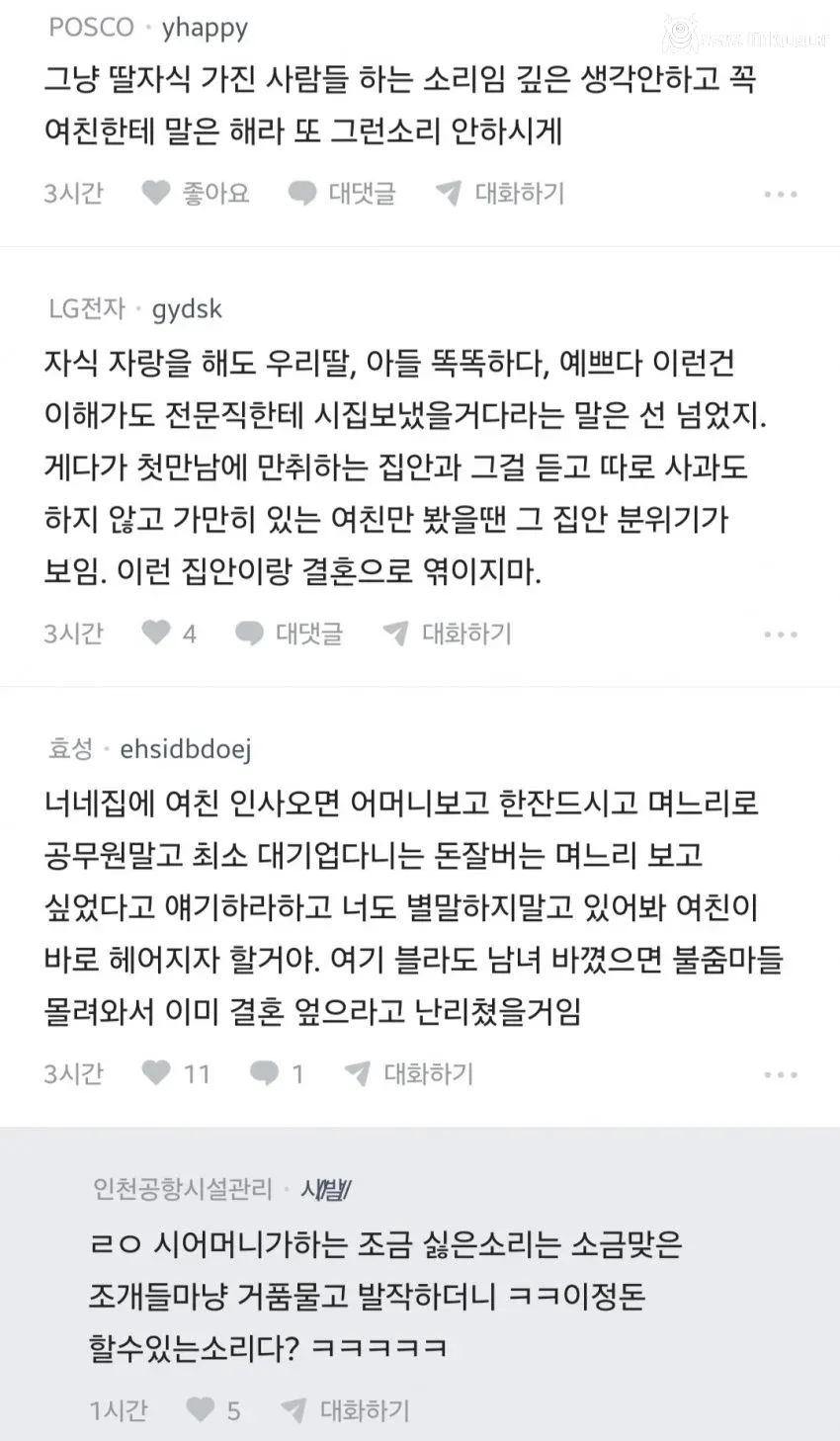Tap the 3시간 timestamp on yhappy's comment
This screenshot has width=840, height=1441.
point(73,193)
